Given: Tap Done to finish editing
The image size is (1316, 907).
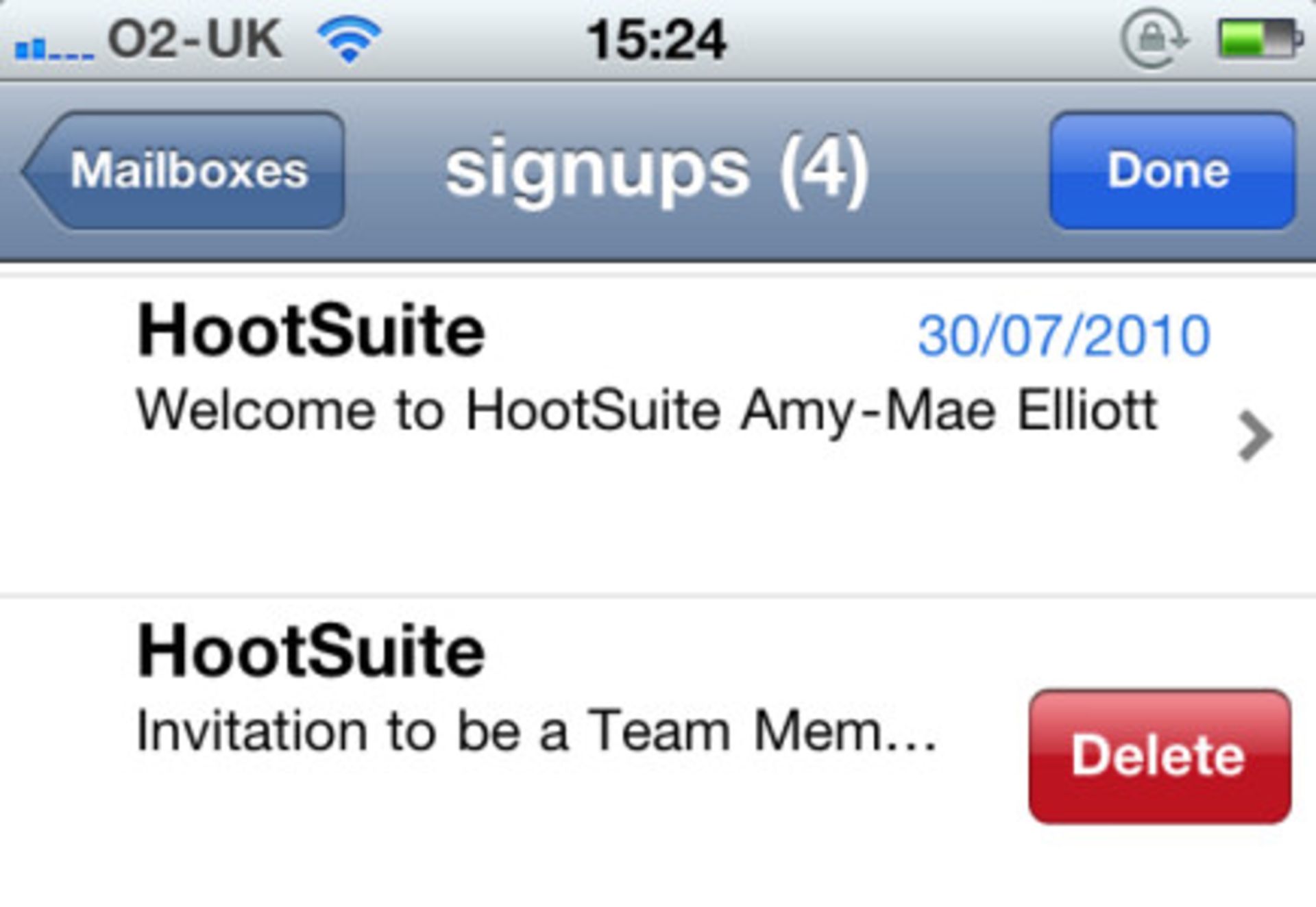Looking at the screenshot, I should [1171, 170].
